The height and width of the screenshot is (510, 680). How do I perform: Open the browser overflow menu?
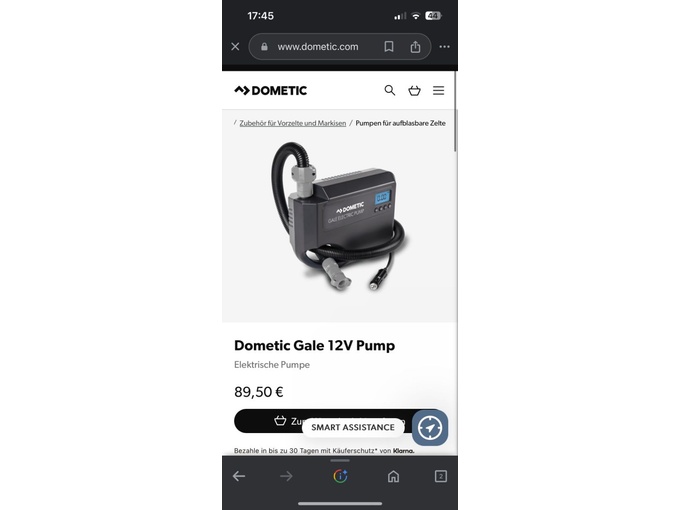444,46
